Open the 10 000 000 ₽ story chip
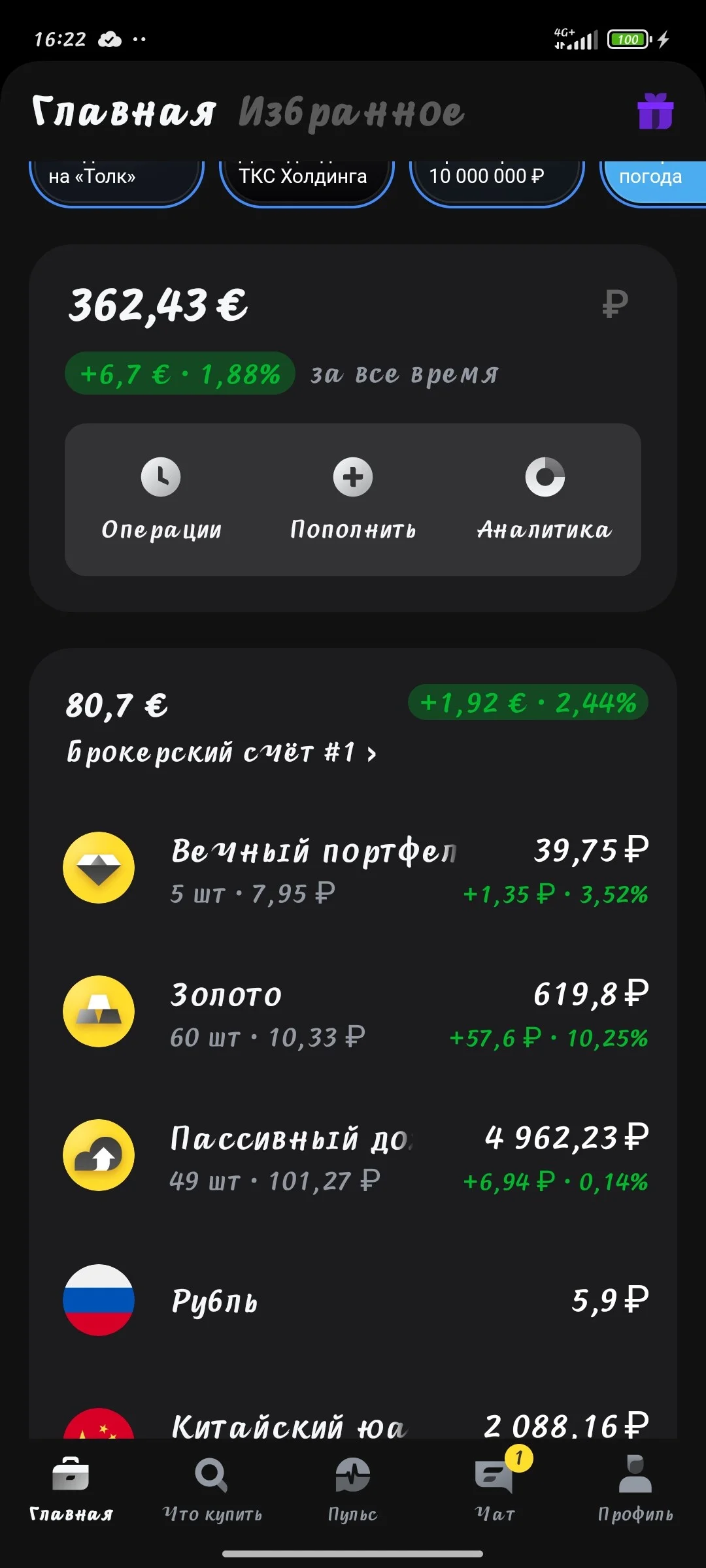This screenshot has width=706, height=1568. (497, 182)
